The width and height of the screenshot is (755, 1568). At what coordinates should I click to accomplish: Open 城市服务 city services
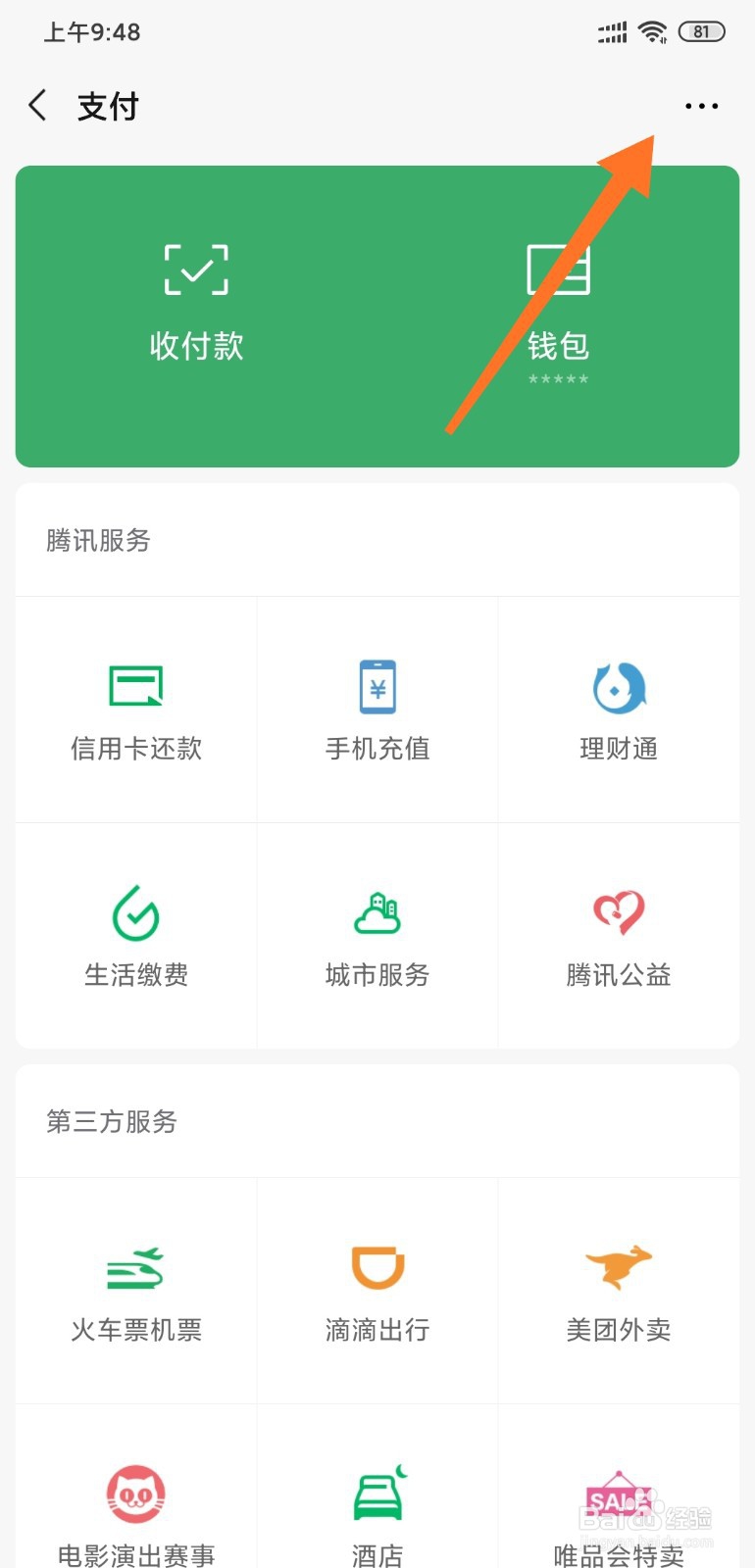tap(377, 936)
